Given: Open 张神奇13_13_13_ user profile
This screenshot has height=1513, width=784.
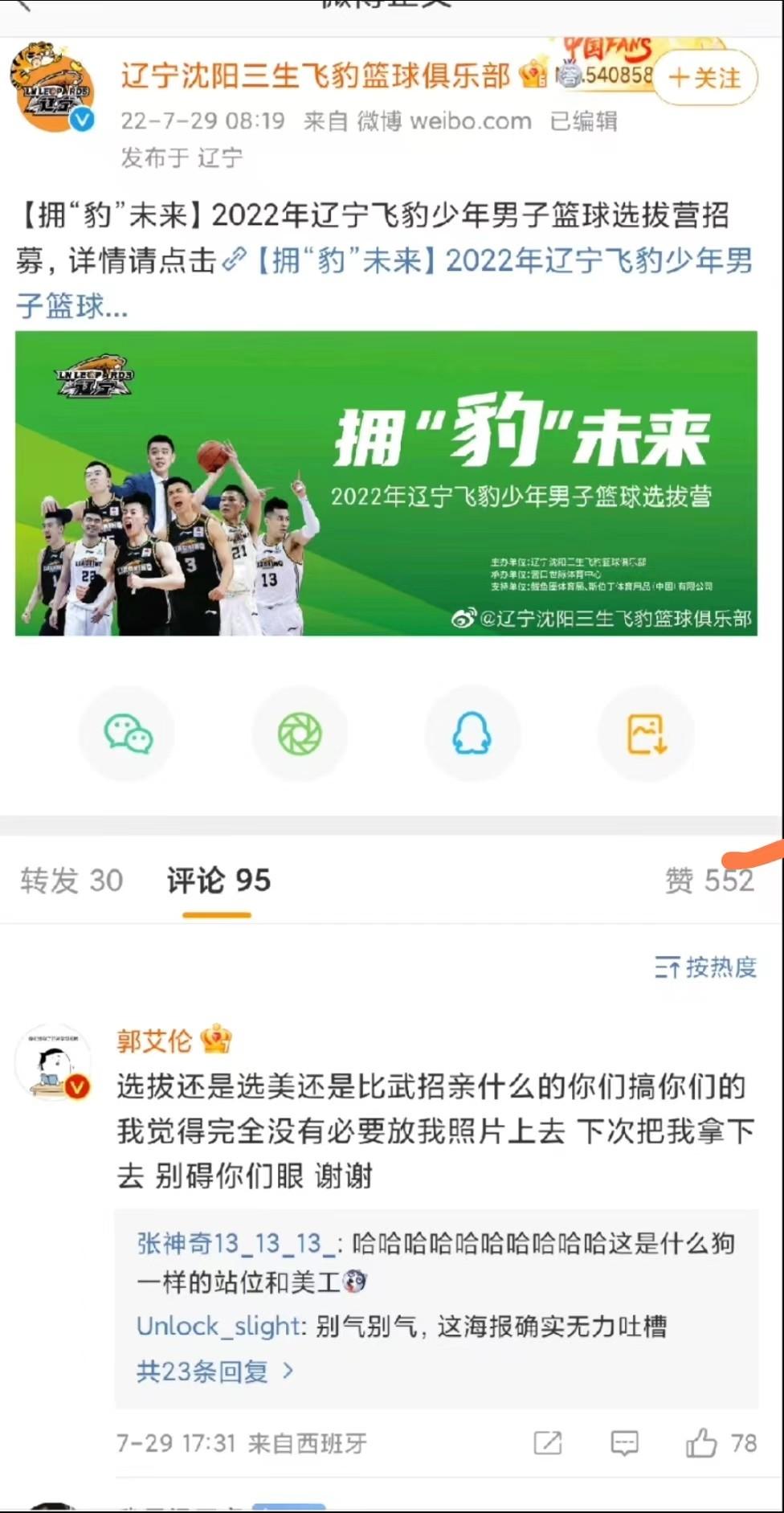Looking at the screenshot, I should pos(235,1244).
